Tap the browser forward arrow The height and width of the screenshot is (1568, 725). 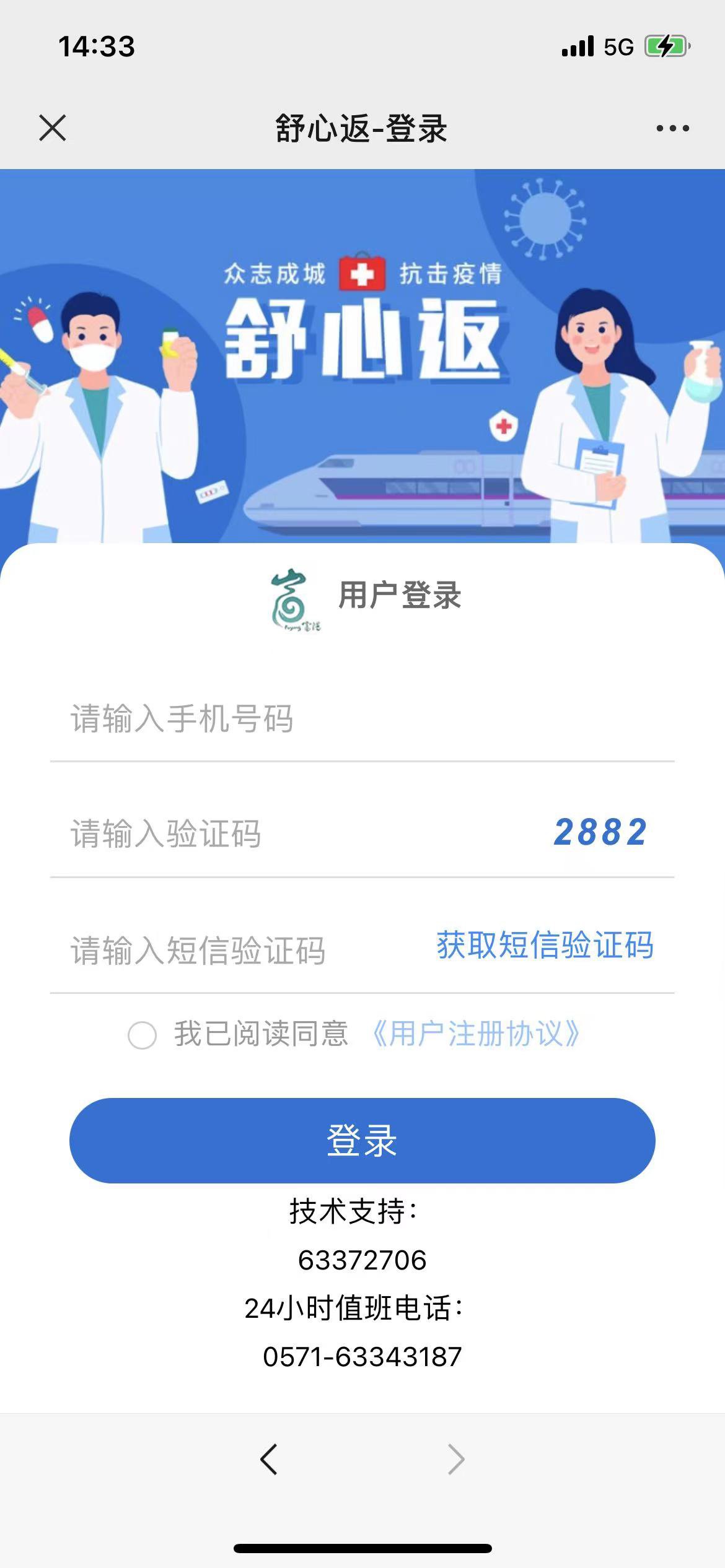(x=456, y=1459)
